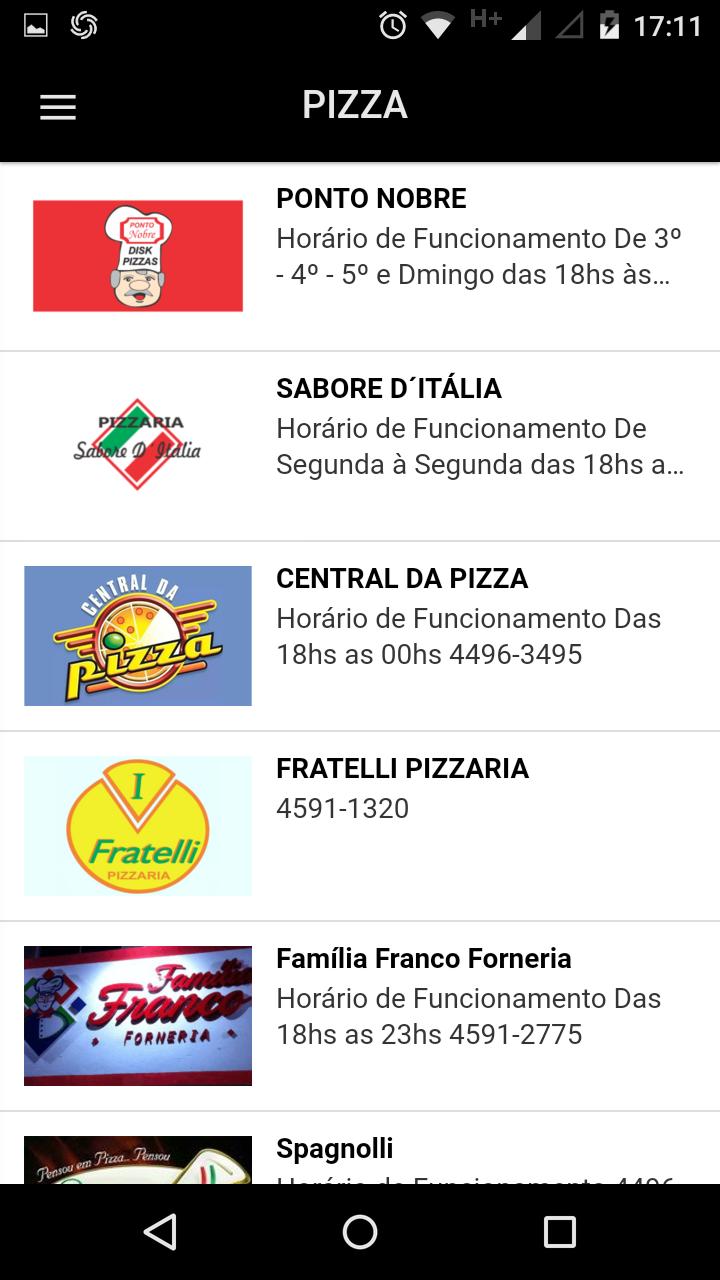
Task: Open the Fratelli Pizzaria yellow logo
Action: point(137,825)
